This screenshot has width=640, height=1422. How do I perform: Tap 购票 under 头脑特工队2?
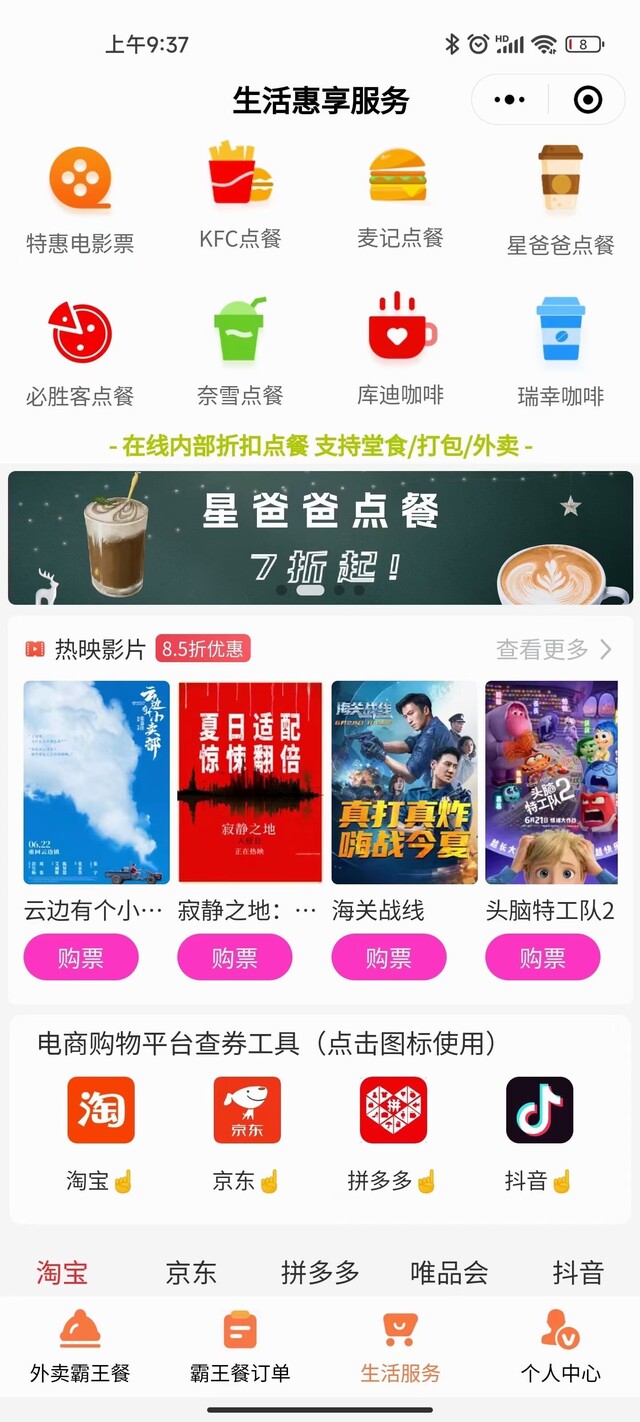pyautogui.click(x=542, y=958)
